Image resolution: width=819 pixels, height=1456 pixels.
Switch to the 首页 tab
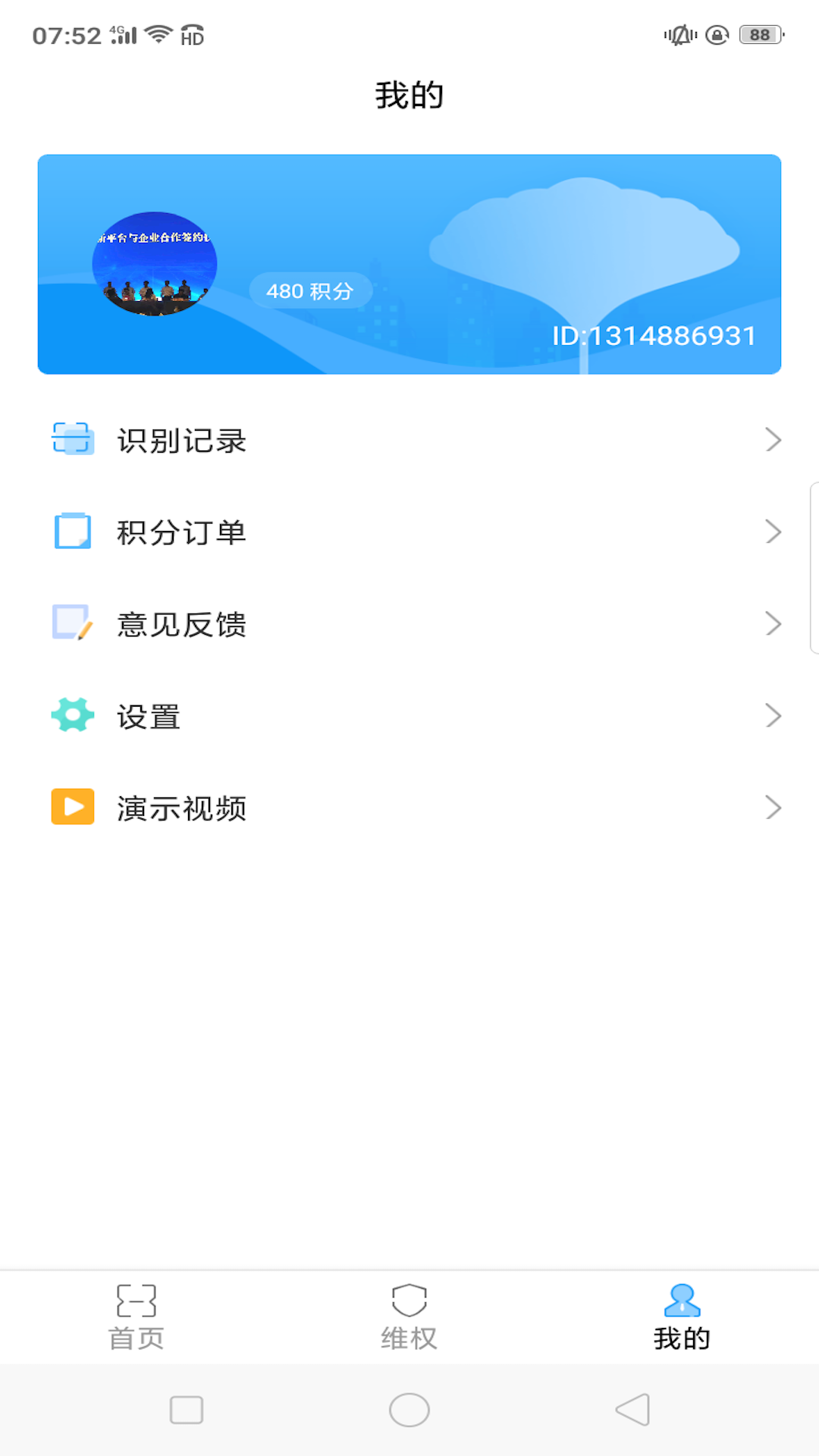point(136,1317)
